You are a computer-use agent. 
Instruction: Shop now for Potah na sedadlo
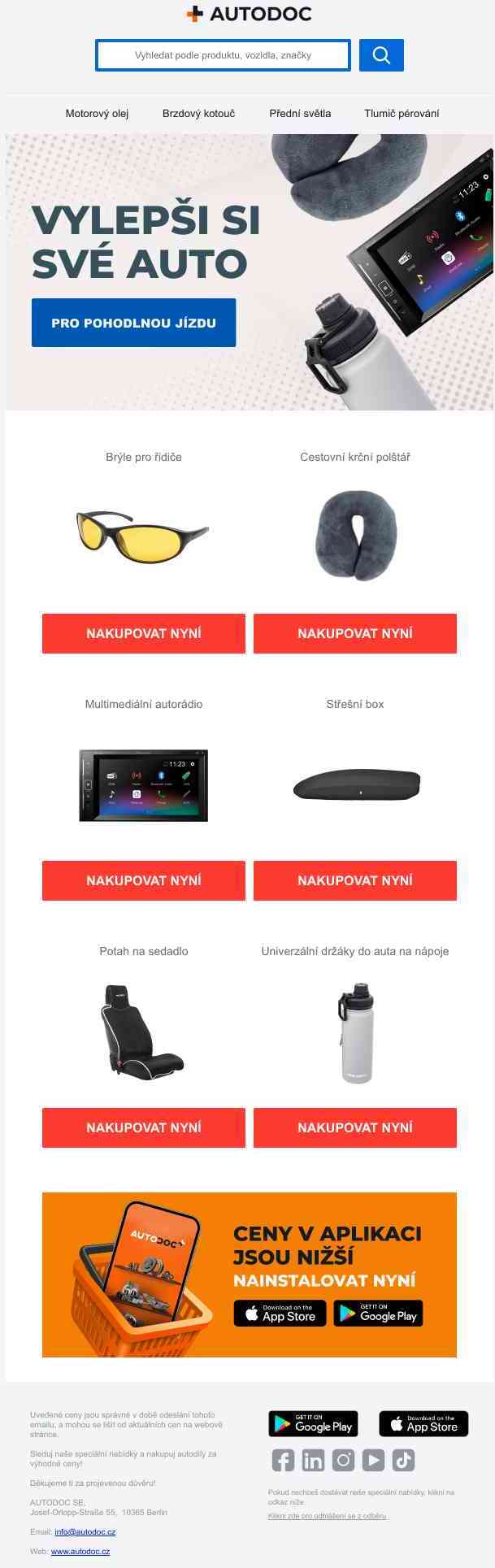[144, 1127]
